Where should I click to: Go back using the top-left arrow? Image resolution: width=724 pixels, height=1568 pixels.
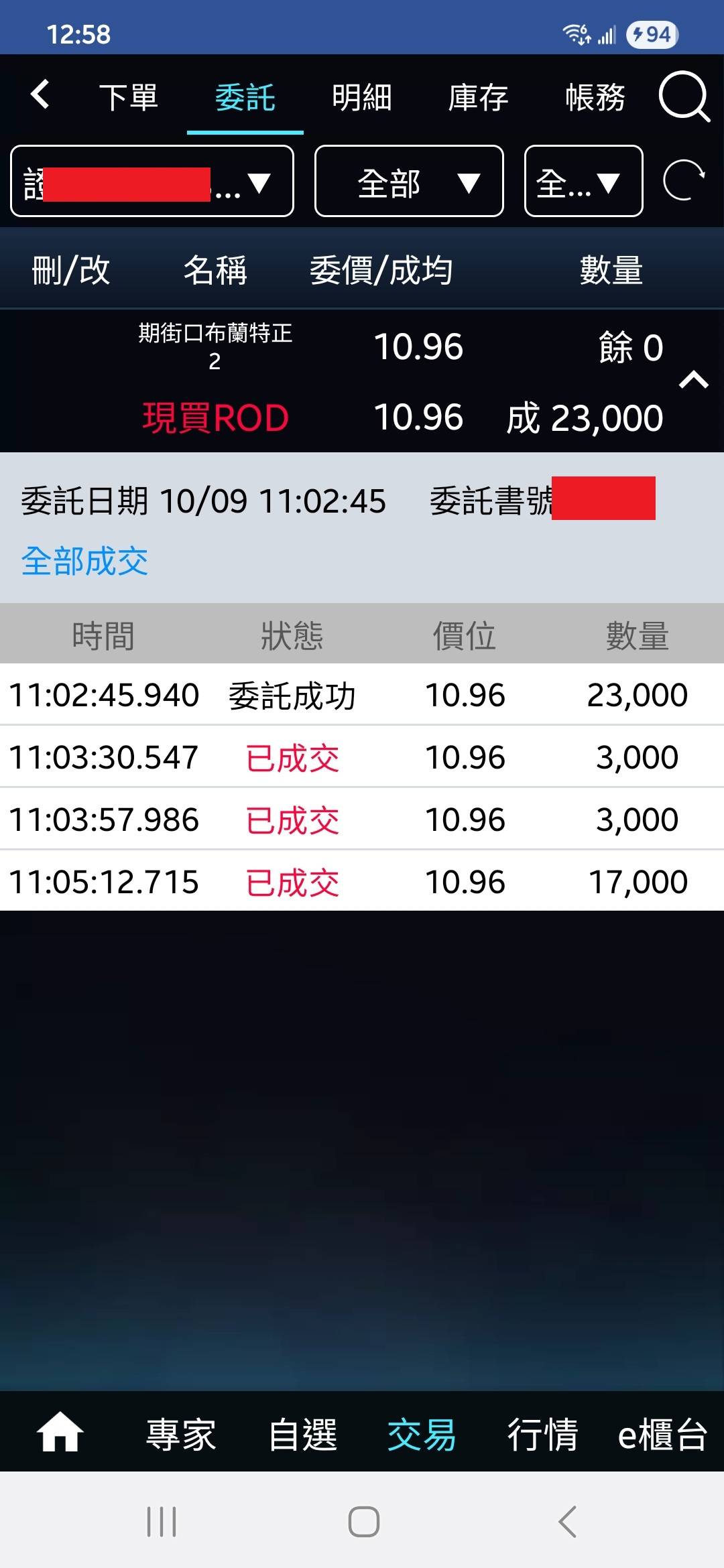(x=40, y=94)
